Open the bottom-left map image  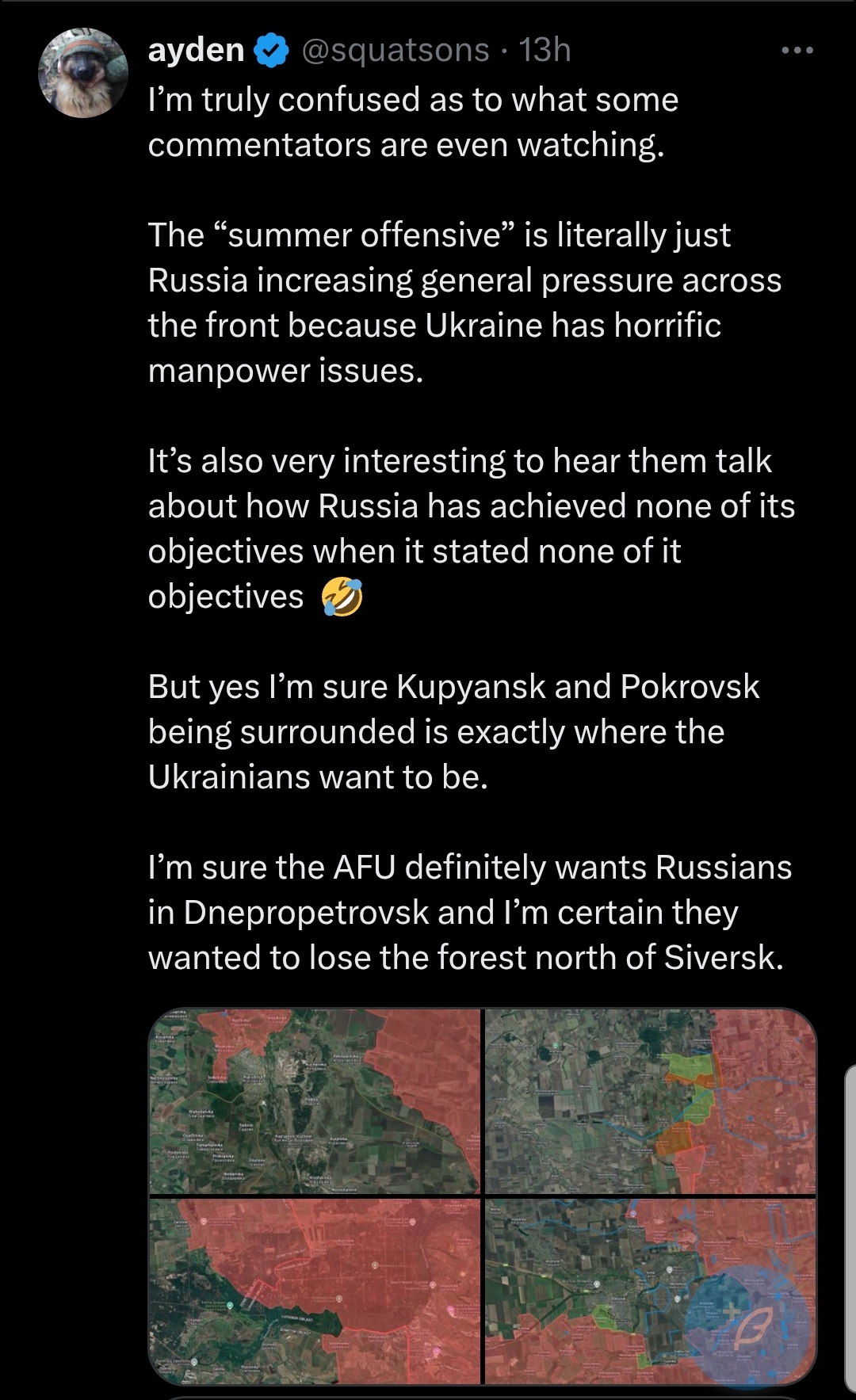315,1291
